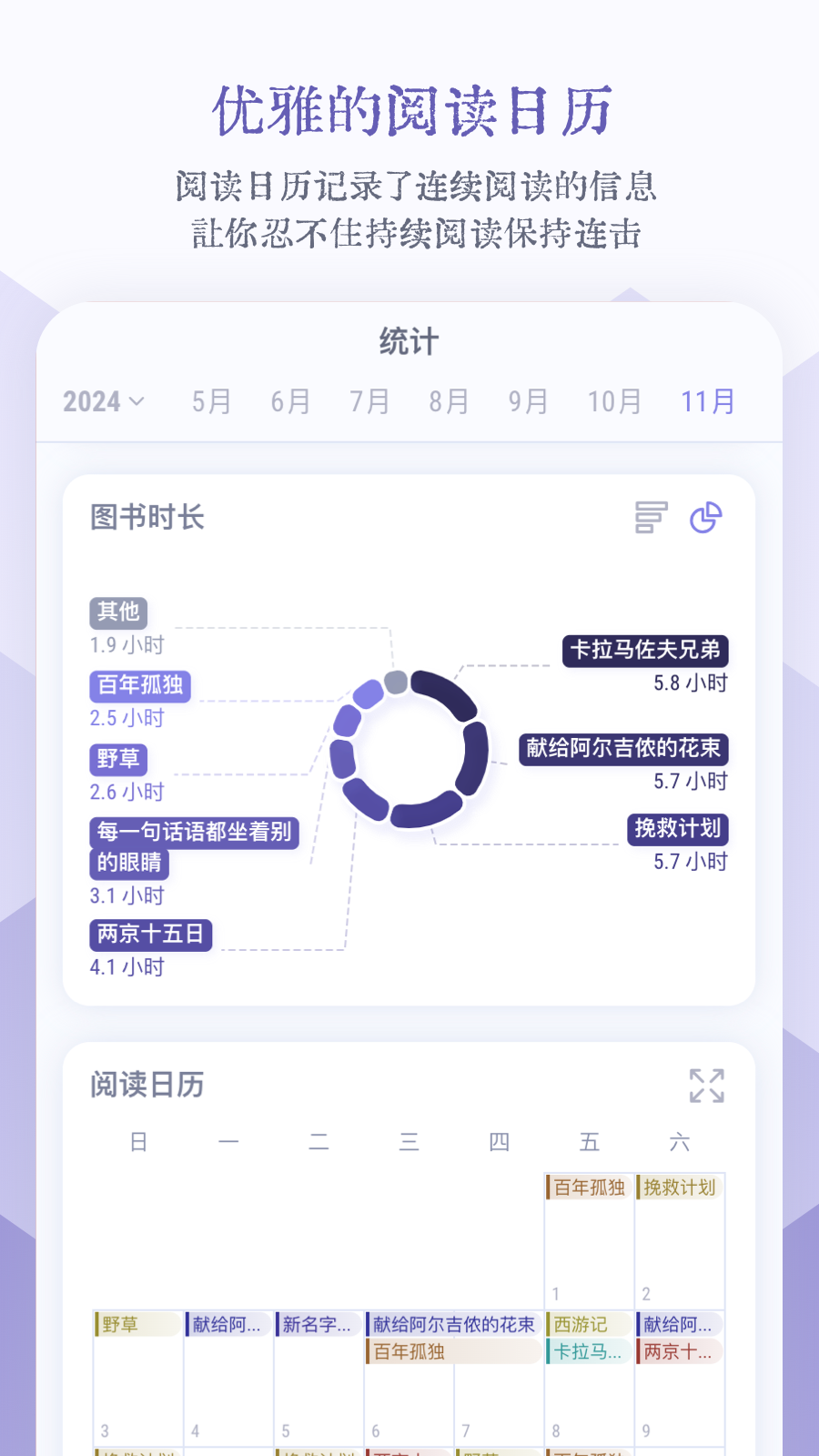Open the 2024 year dropdown
819x1456 pixels.
pos(105,400)
